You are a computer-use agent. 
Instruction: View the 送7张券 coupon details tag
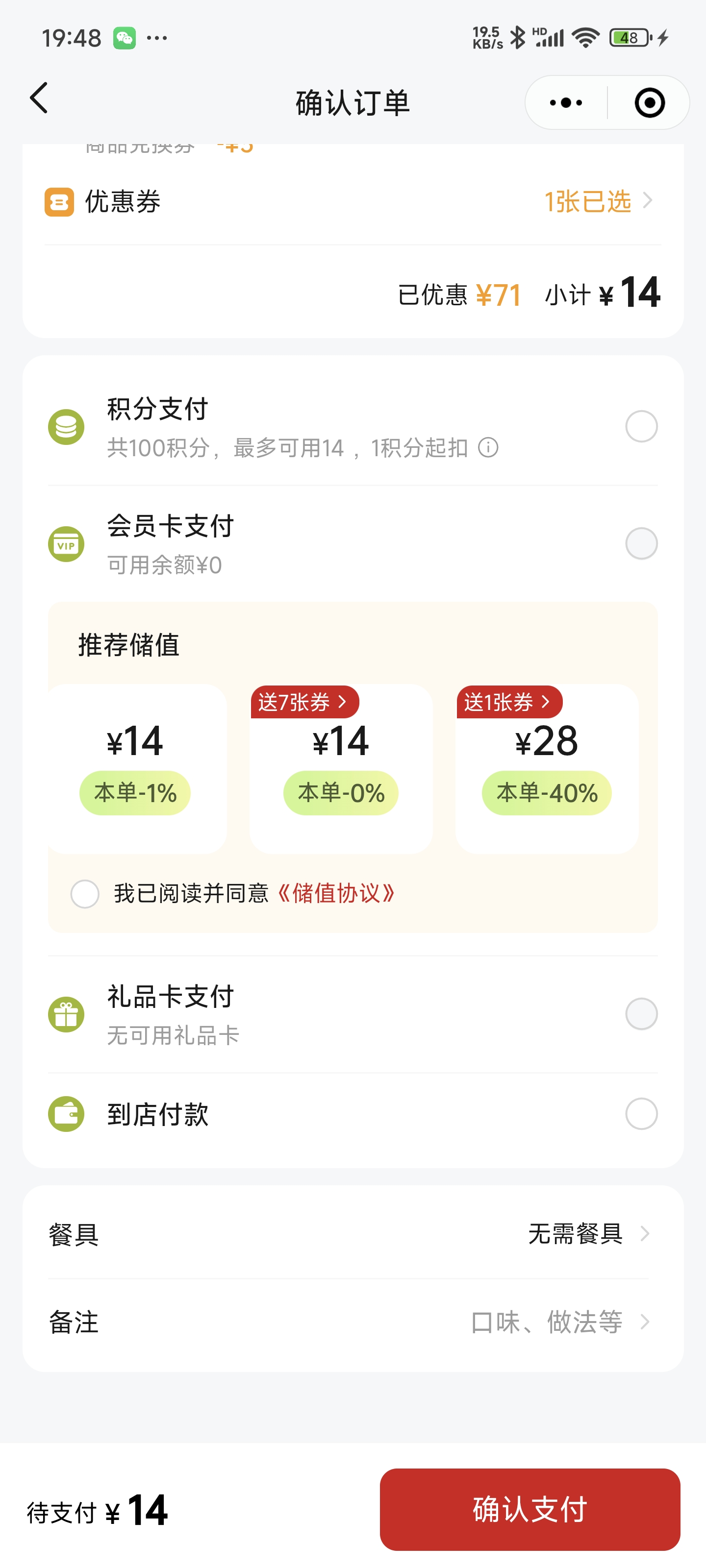[304, 702]
